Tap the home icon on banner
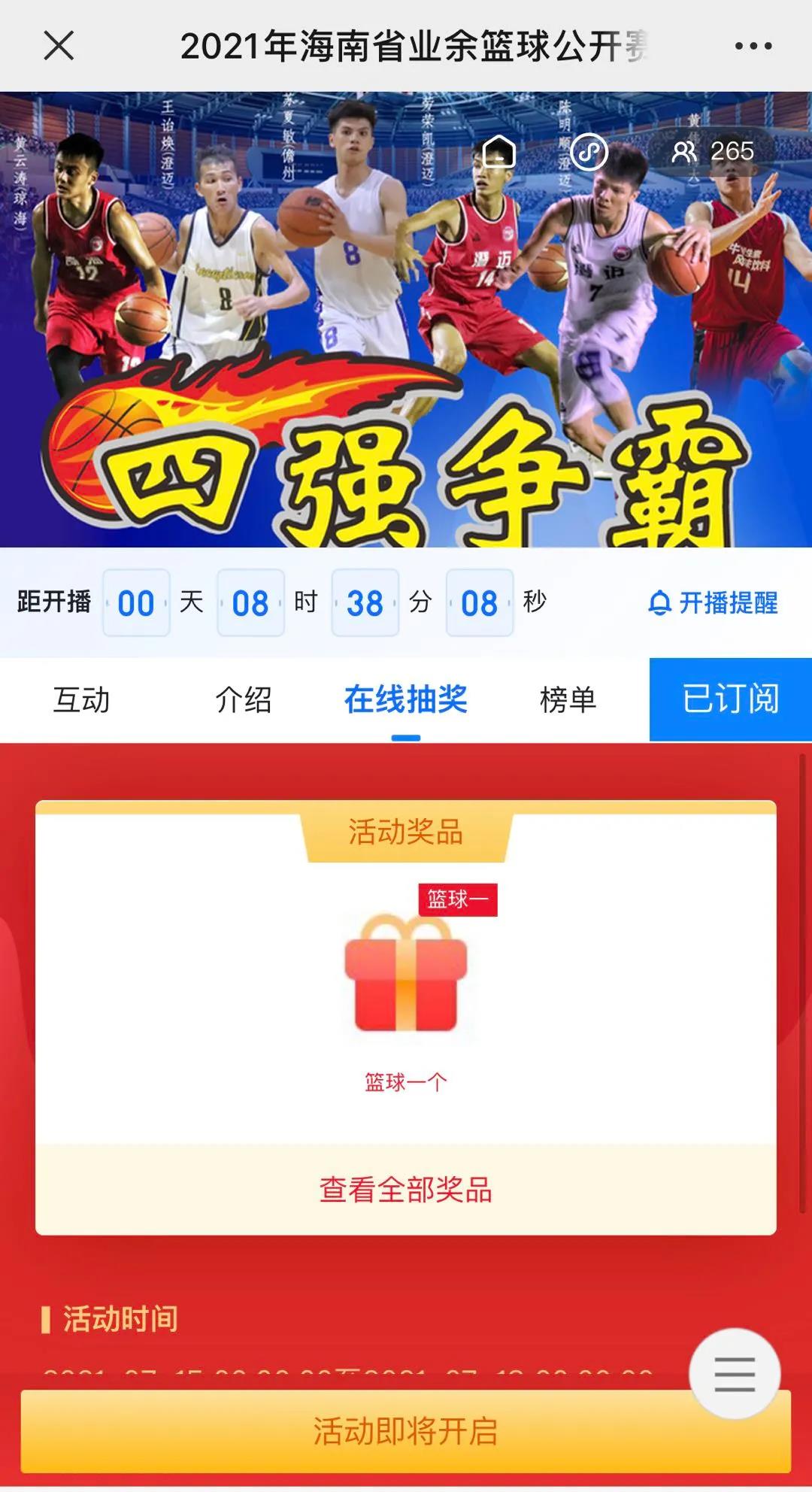 (498, 151)
